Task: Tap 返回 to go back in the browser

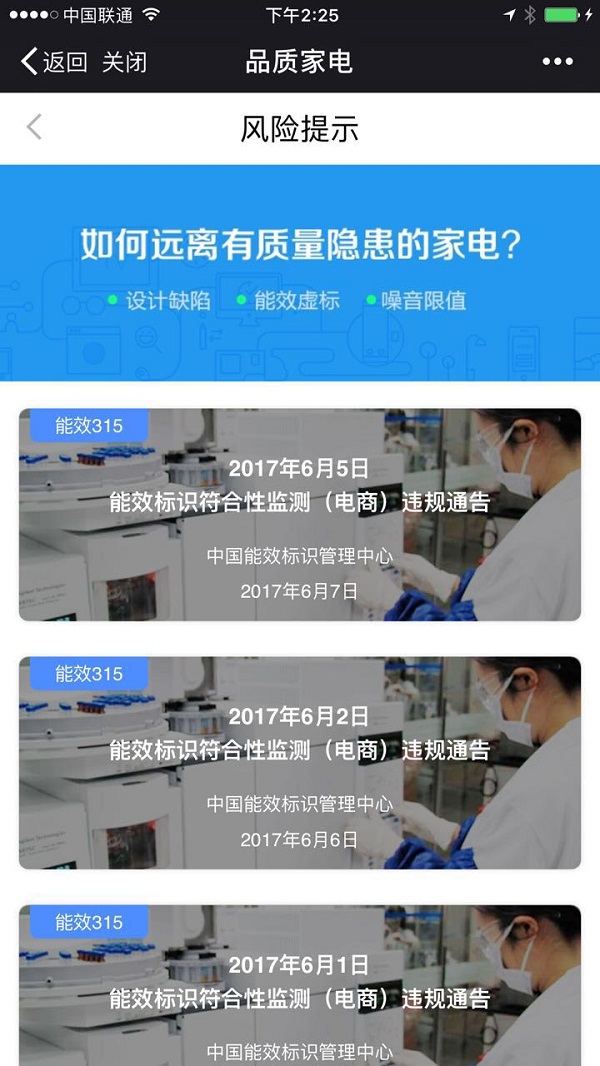Action: 54,62
